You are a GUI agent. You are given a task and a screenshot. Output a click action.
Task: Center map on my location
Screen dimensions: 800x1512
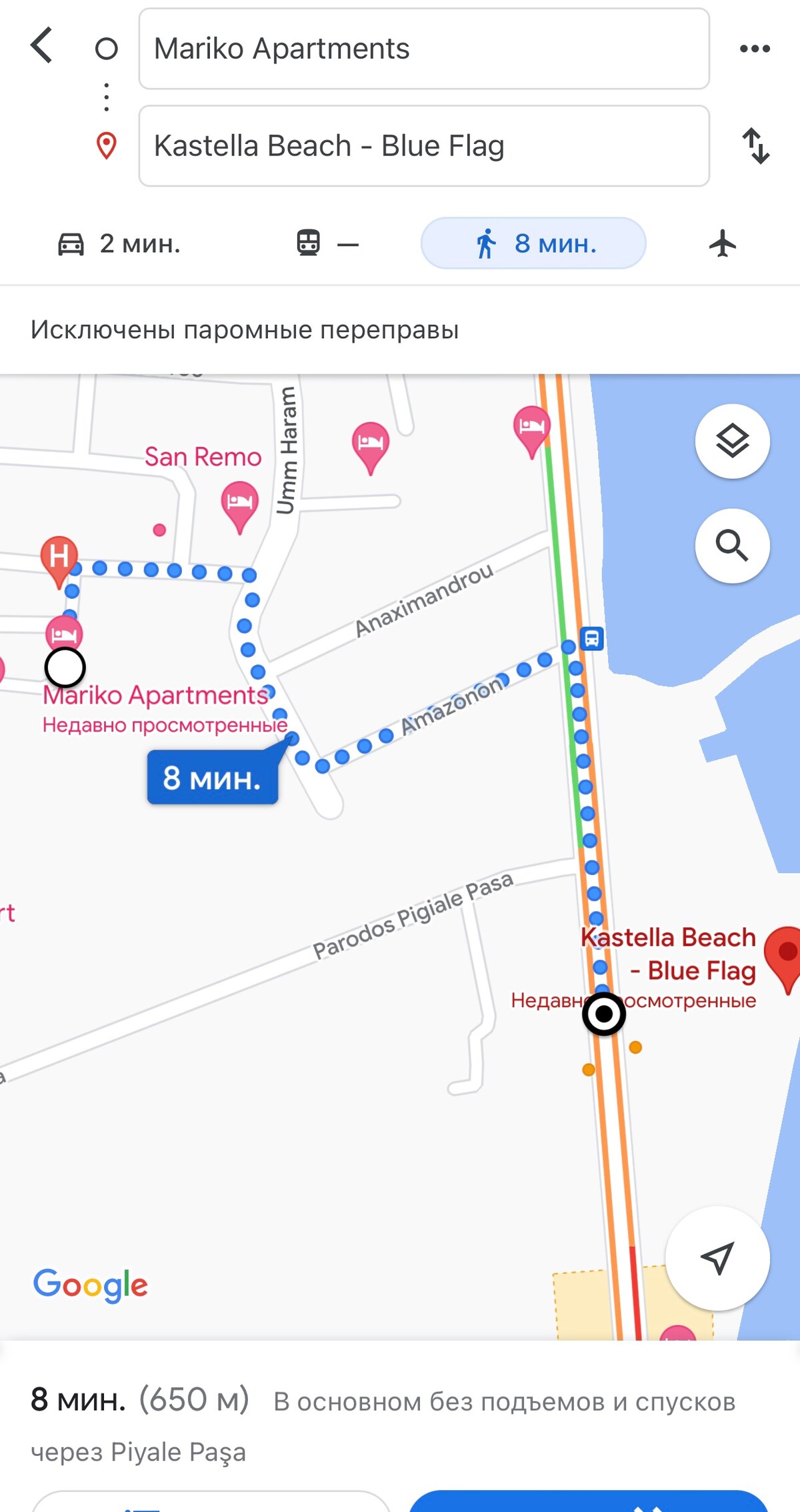717,1259
